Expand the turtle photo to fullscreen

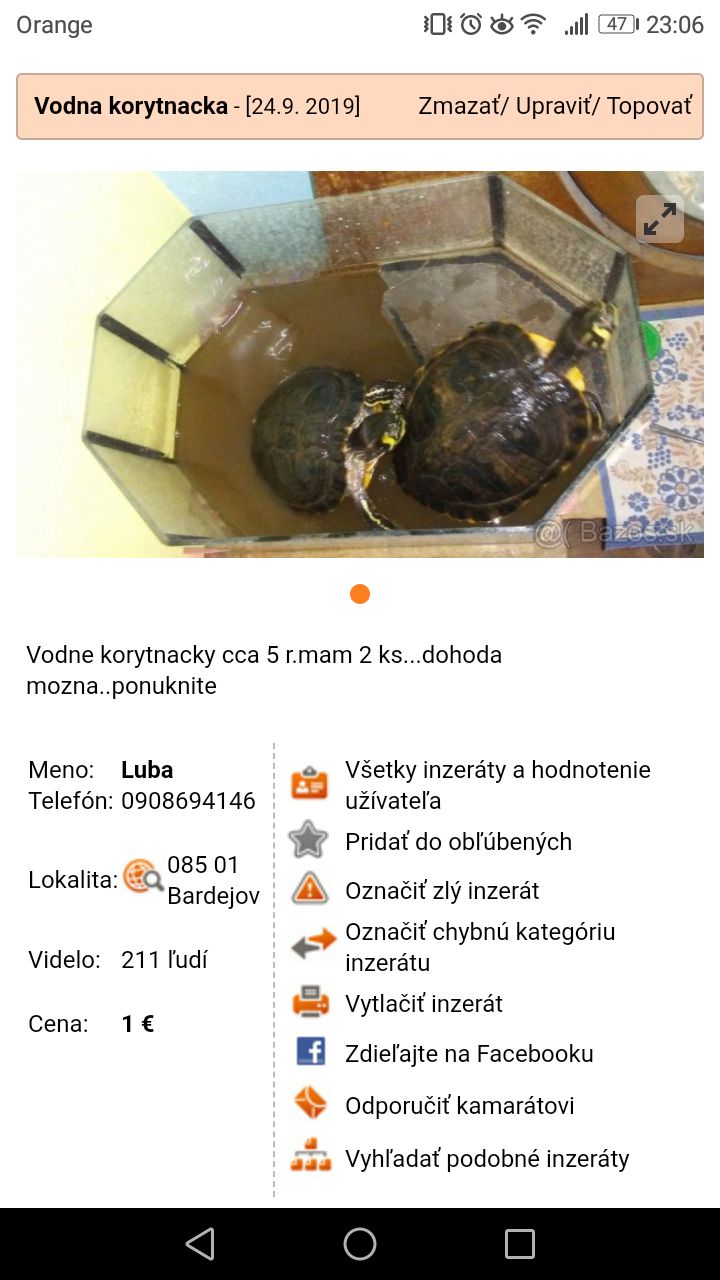[x=659, y=219]
